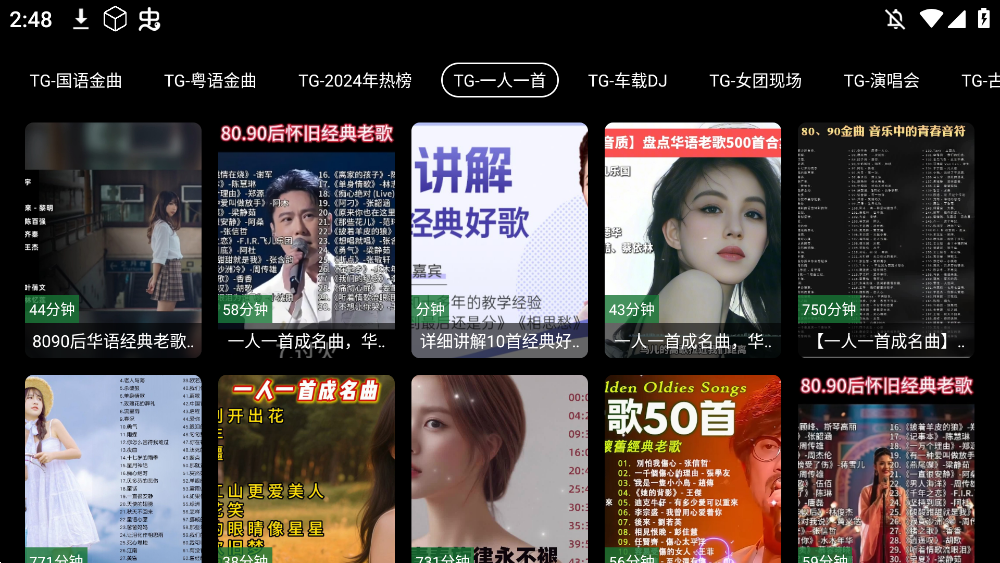Go to the TG-演唱会 tab

click(881, 80)
